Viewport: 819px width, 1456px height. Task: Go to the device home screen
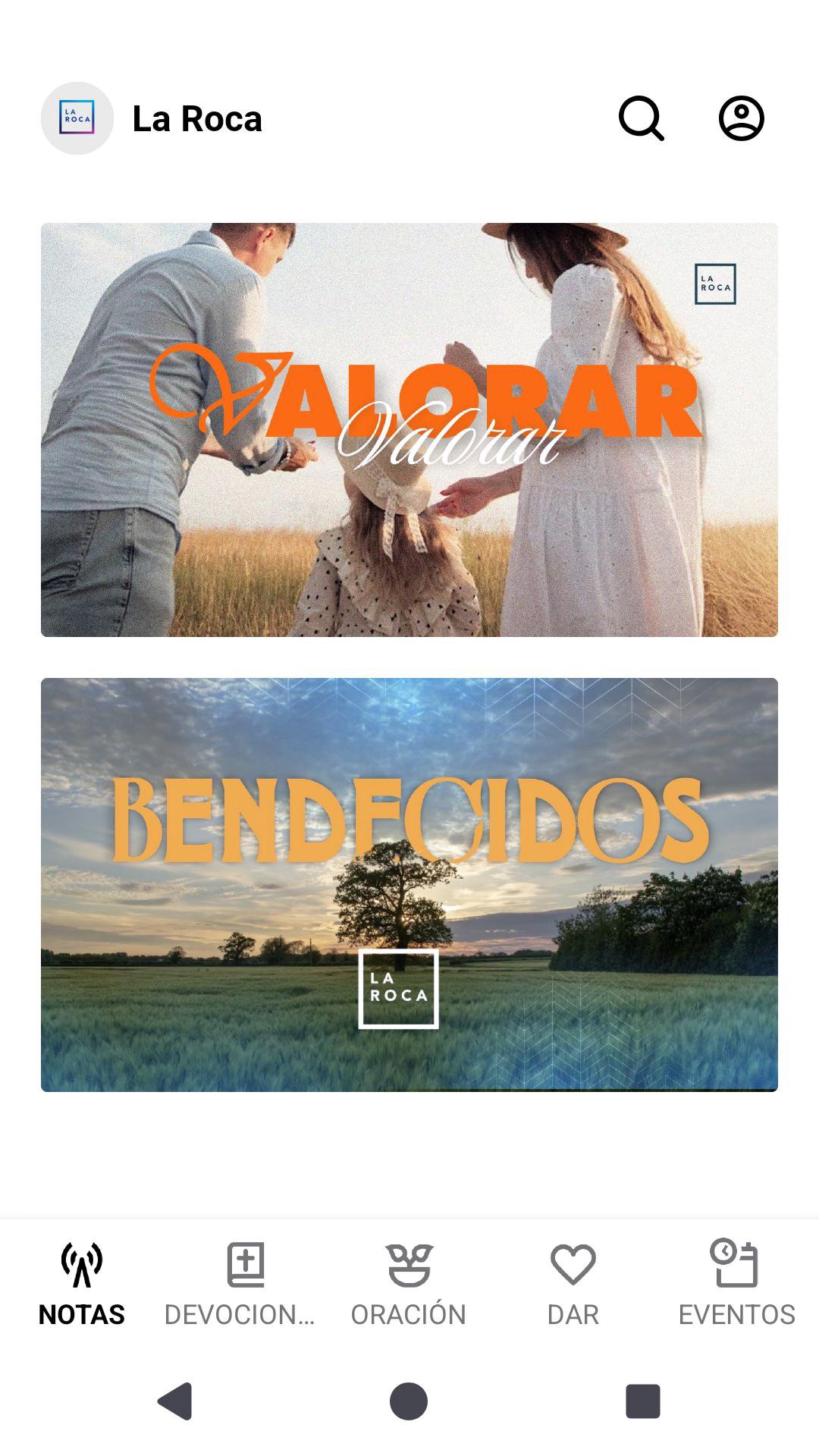click(x=409, y=1401)
